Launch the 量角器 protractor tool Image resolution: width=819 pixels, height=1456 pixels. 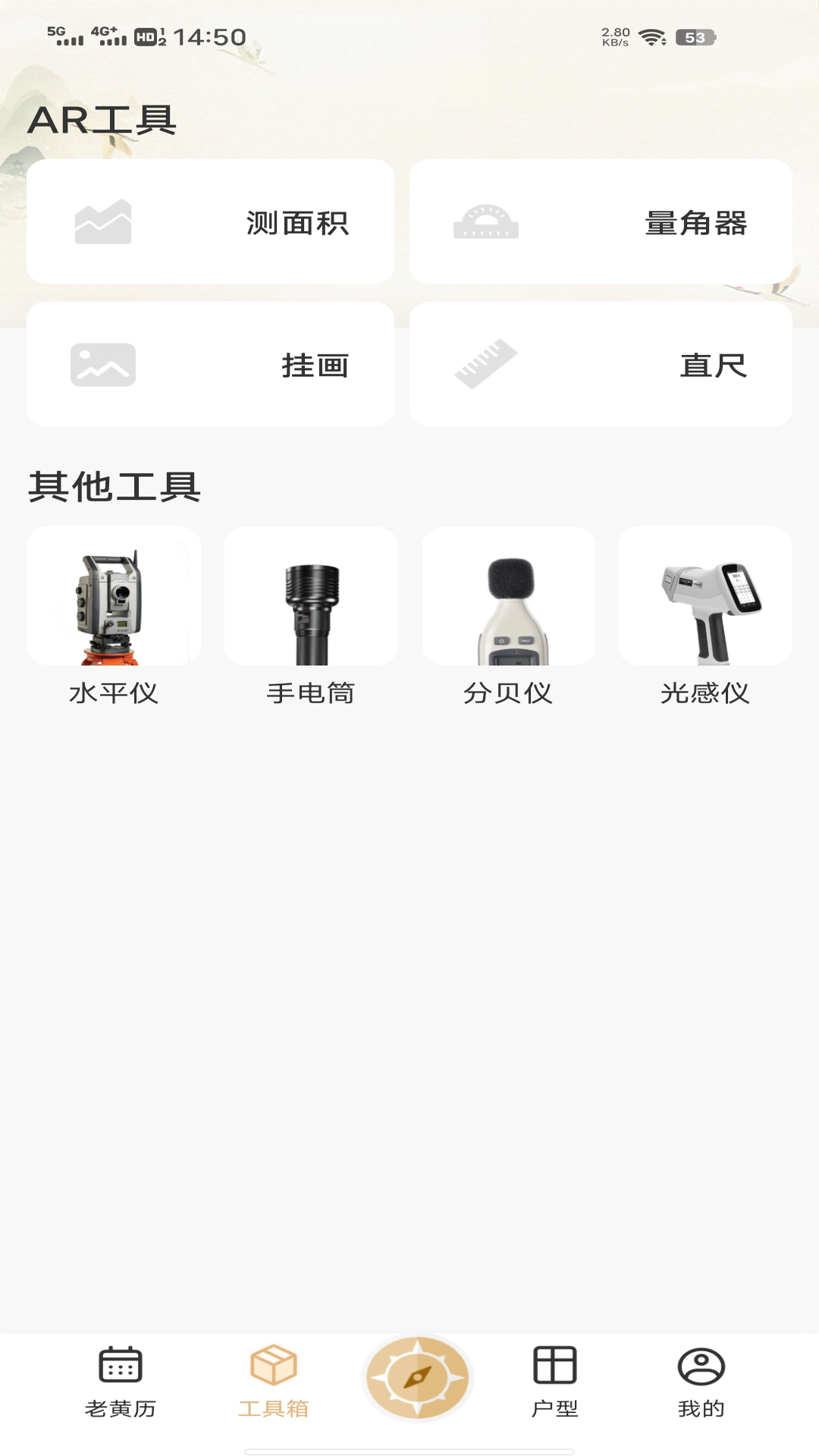click(x=601, y=221)
